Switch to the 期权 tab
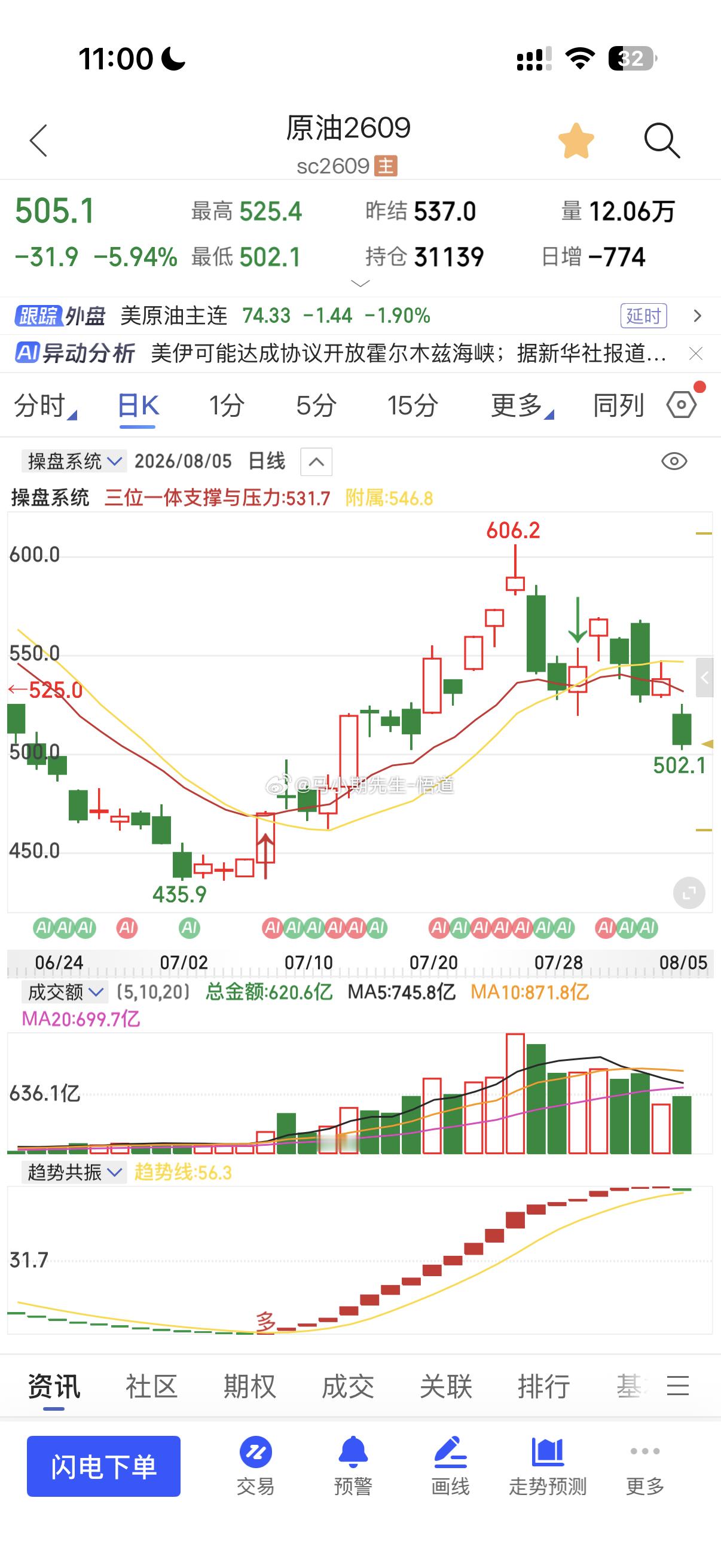The width and height of the screenshot is (721, 1568). [249, 1387]
